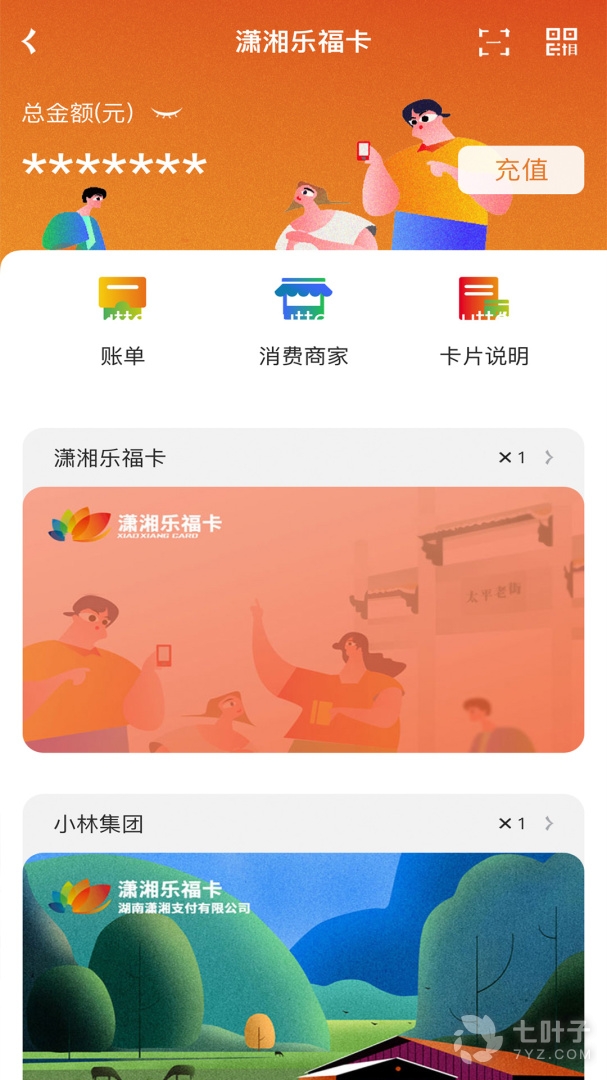
Task: Reveal the hidden total balance
Action: coord(167,113)
